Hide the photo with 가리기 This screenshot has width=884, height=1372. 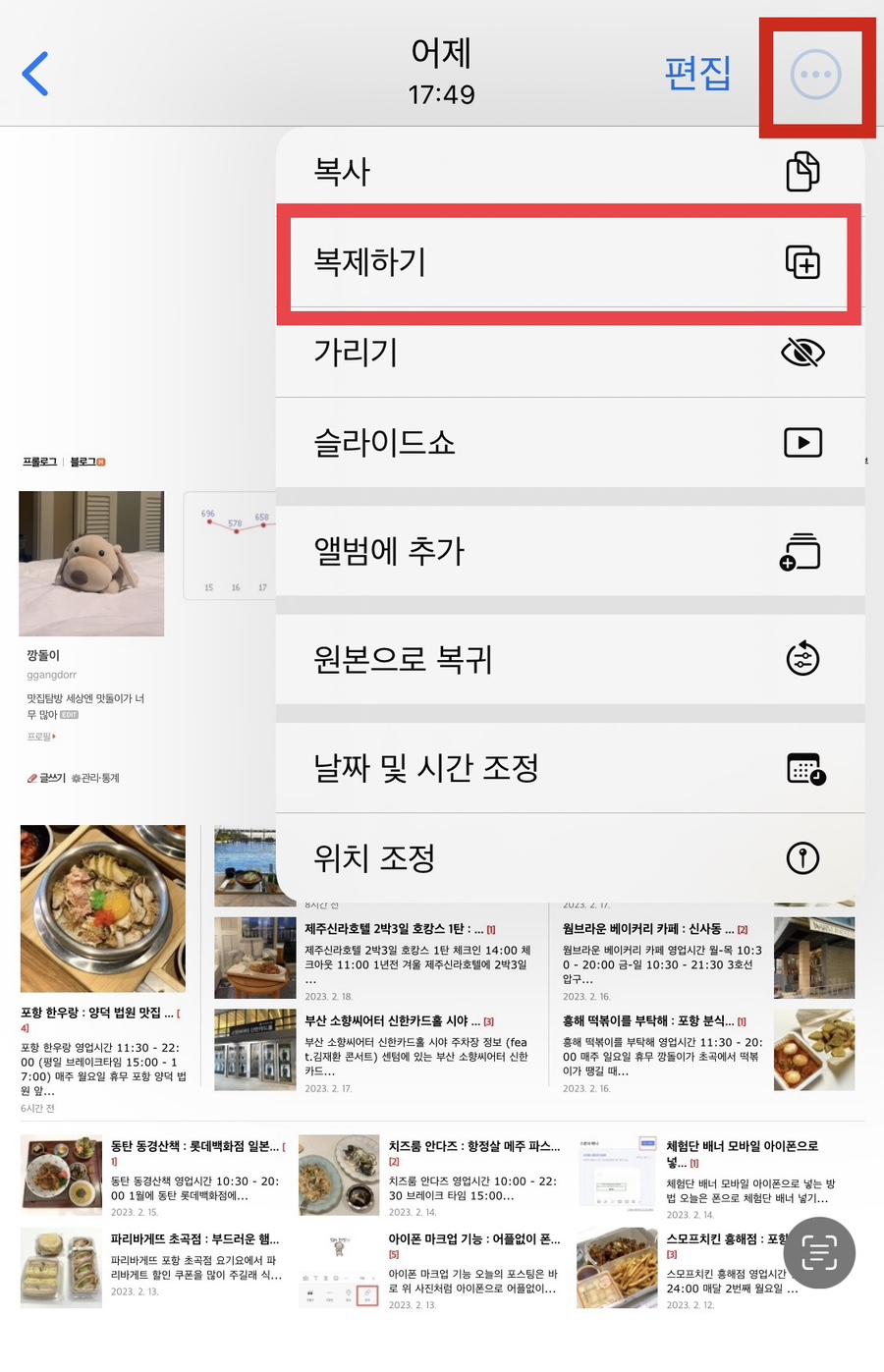(570, 353)
